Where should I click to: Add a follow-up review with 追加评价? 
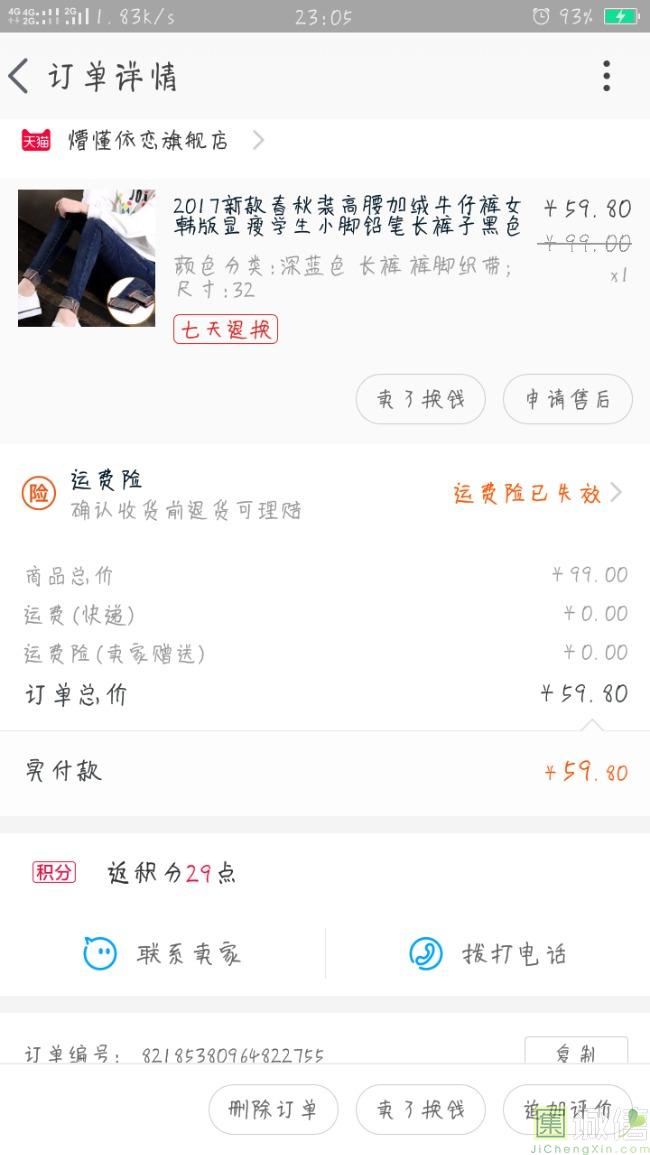pyautogui.click(x=567, y=1109)
